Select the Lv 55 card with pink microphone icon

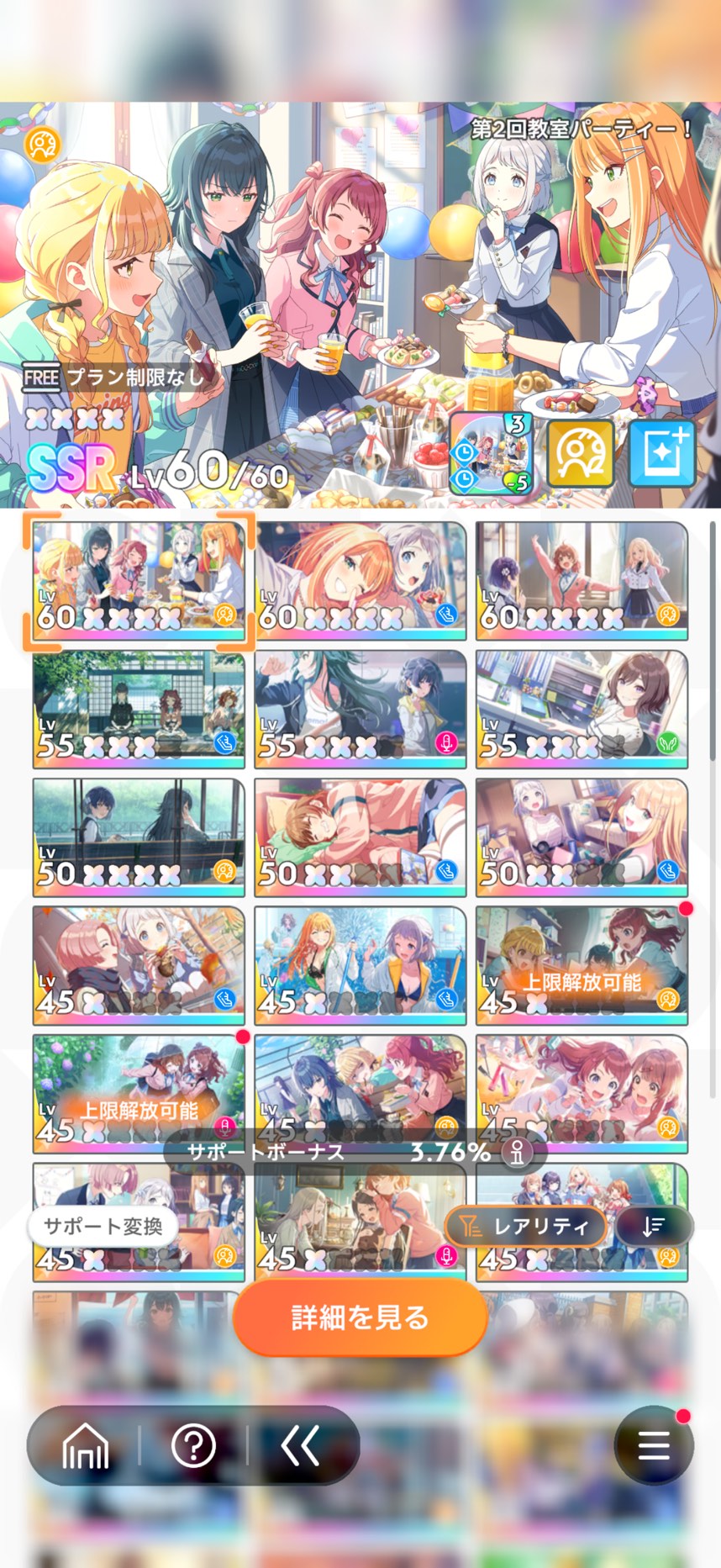click(360, 708)
